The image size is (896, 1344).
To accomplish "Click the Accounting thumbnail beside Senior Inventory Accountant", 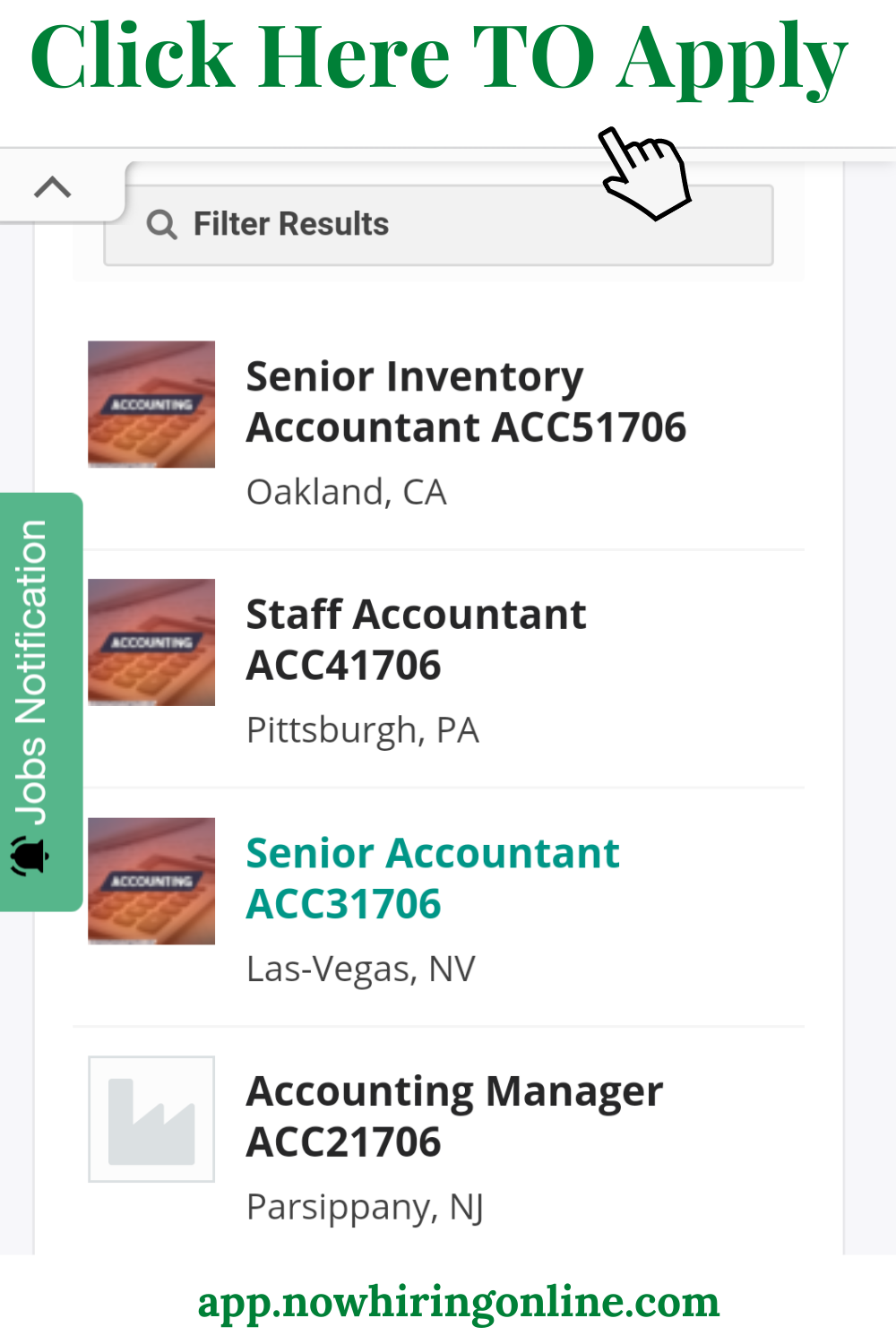I will [151, 403].
